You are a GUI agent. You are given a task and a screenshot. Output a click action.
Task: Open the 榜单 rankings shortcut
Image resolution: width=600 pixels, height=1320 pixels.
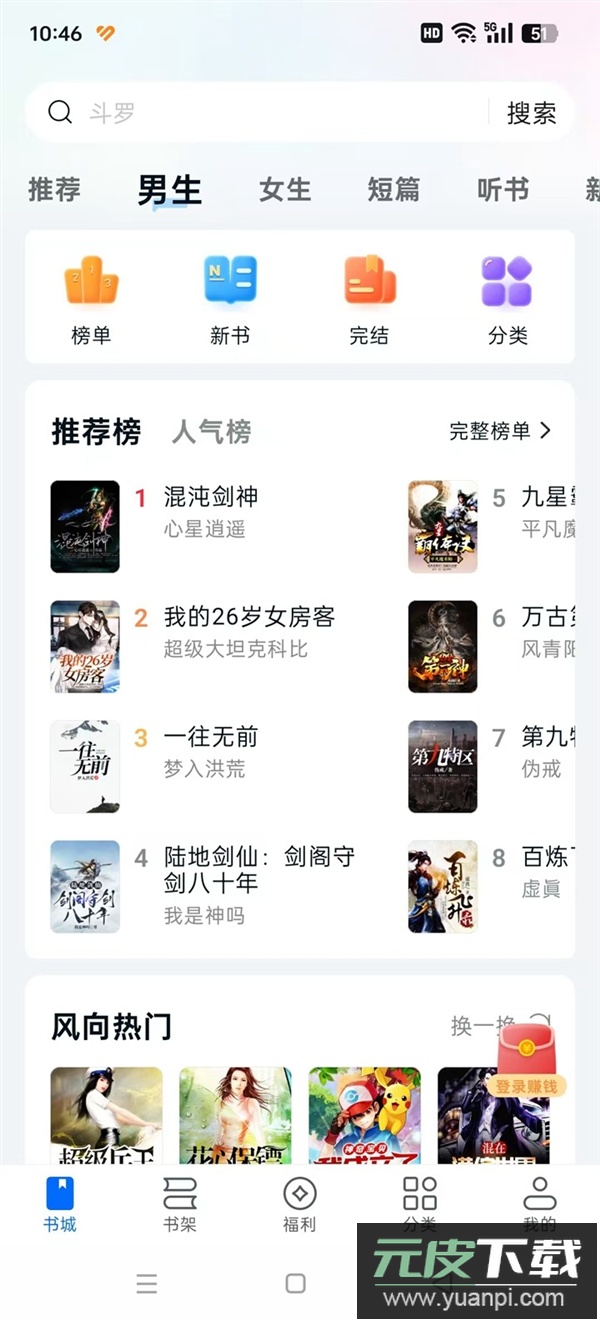point(91,298)
